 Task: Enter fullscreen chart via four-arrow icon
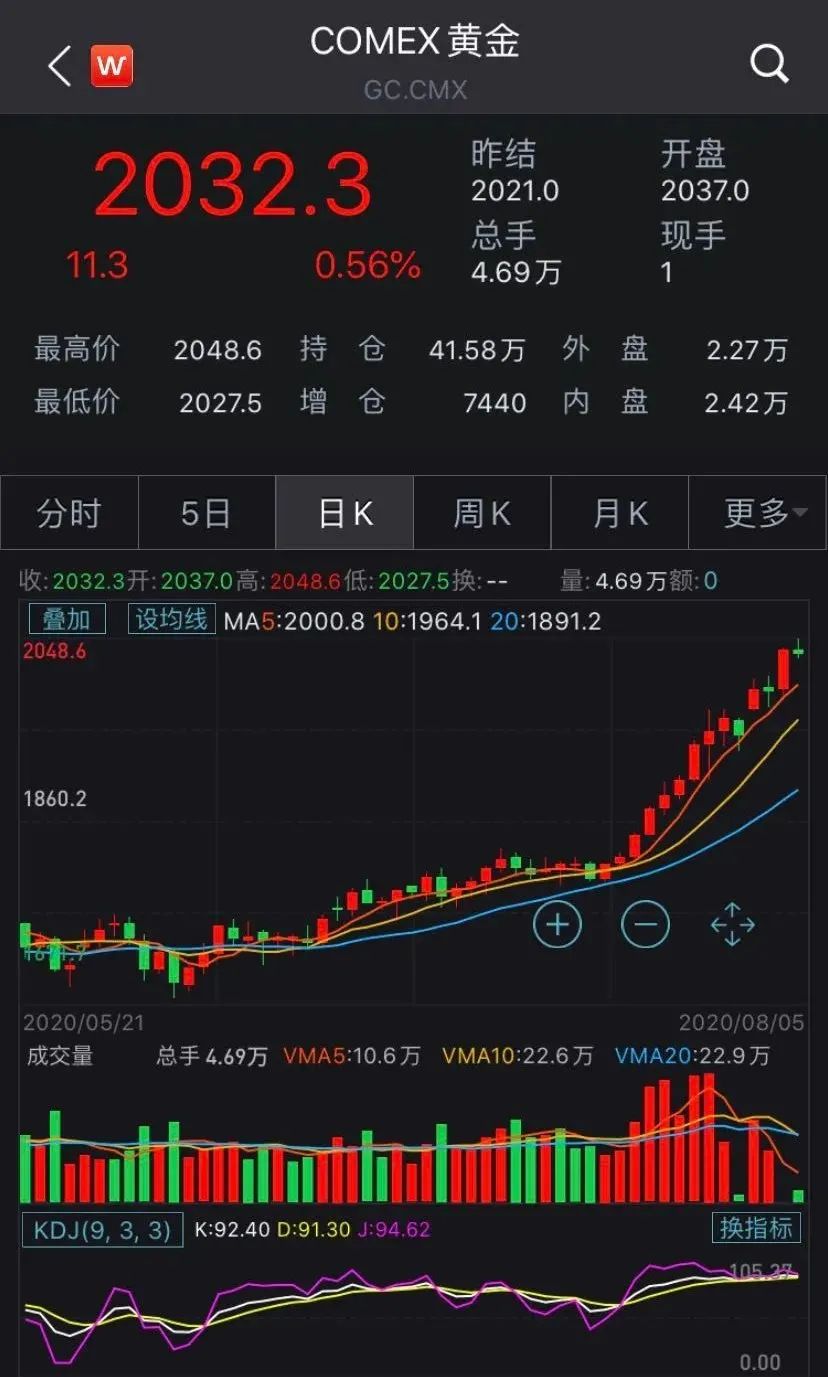click(733, 923)
